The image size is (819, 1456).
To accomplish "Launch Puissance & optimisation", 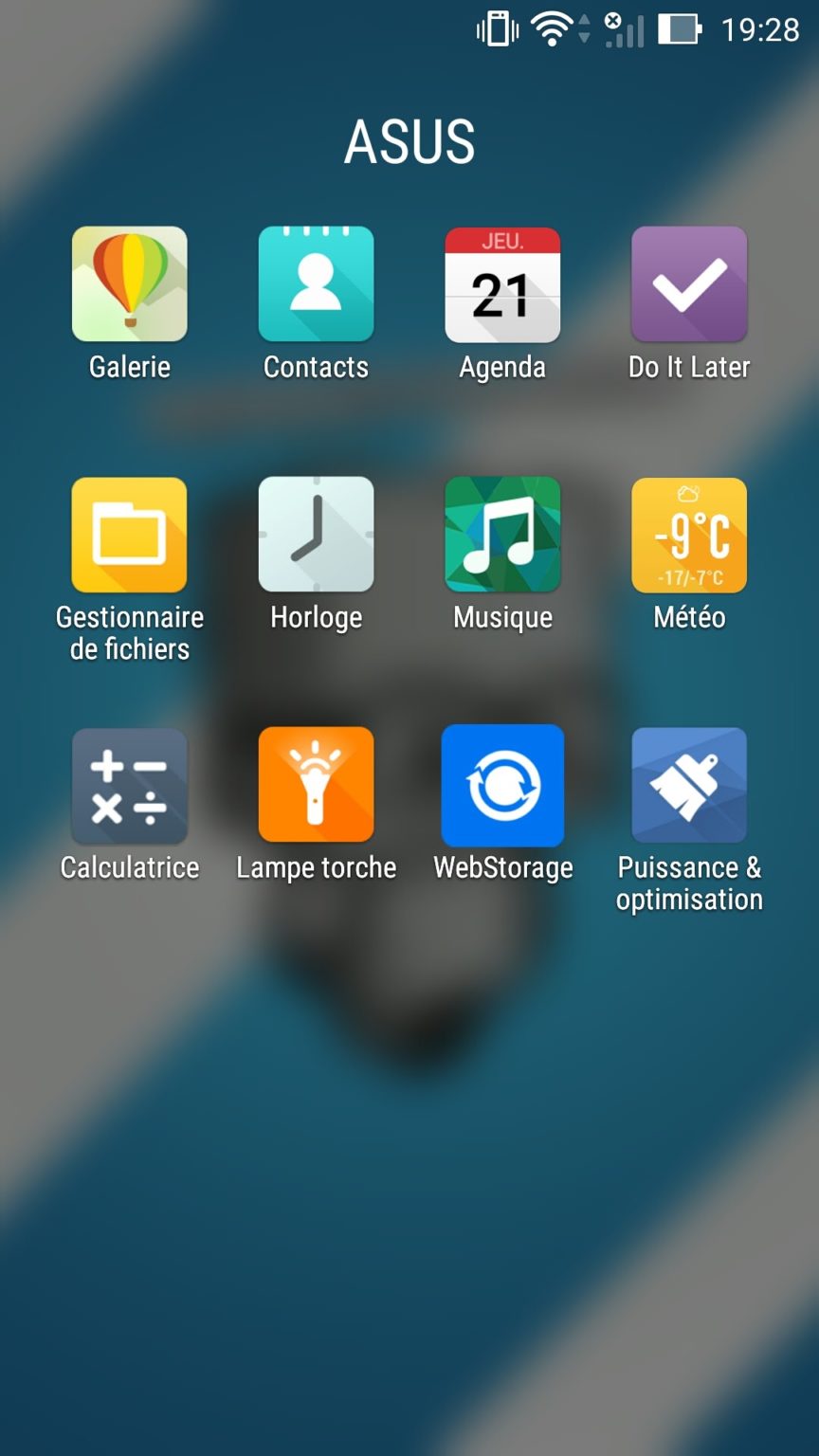I will [x=689, y=785].
